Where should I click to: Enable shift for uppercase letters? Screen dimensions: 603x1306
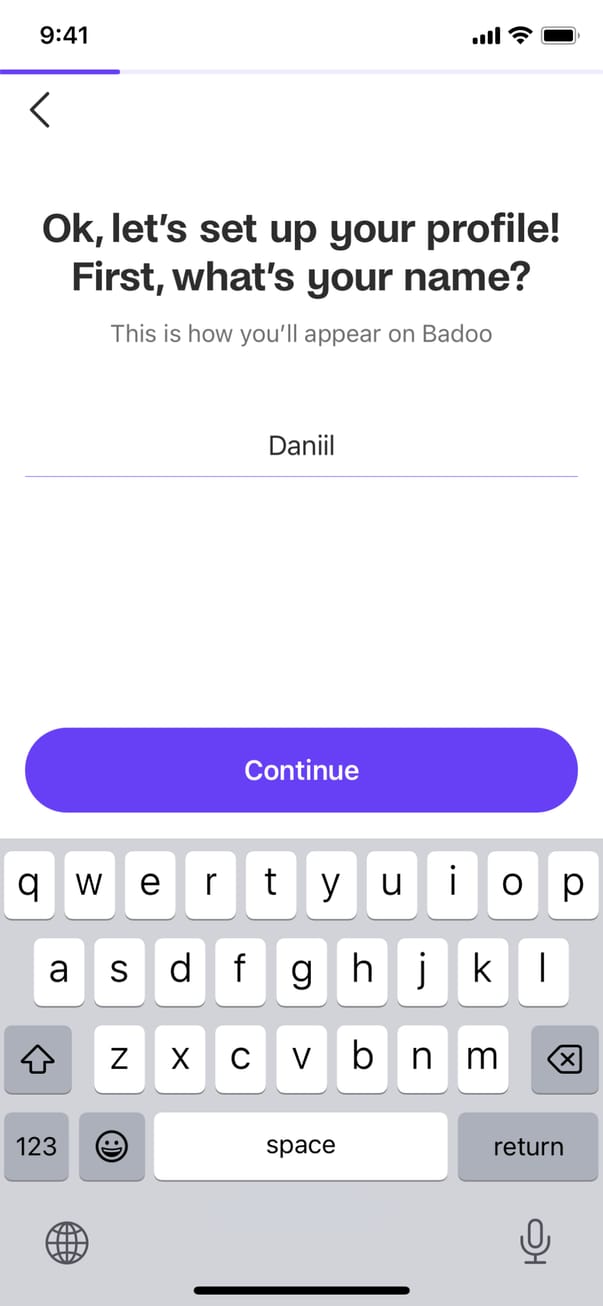tap(37, 1059)
